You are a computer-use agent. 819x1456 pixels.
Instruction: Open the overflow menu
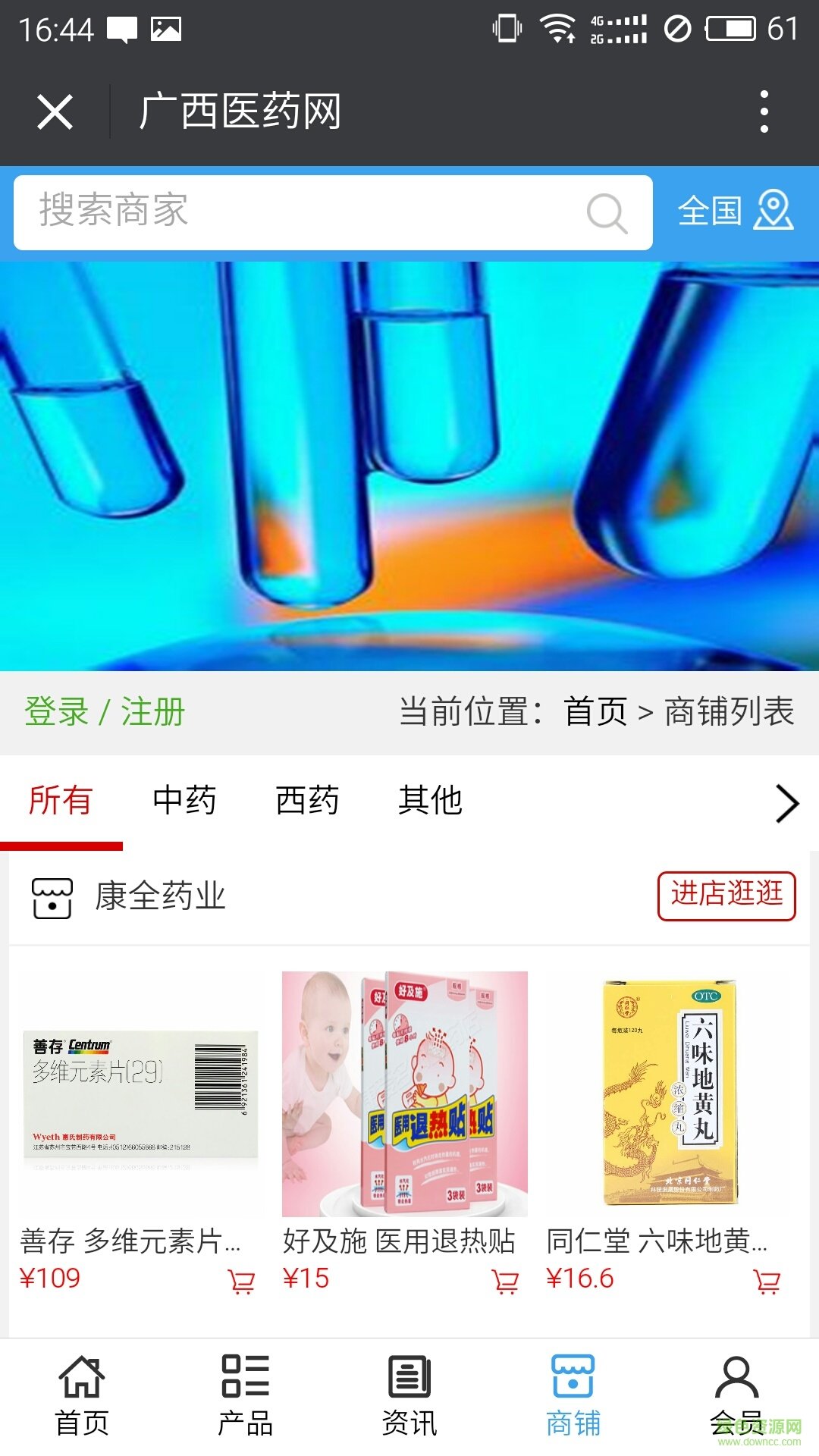764,112
